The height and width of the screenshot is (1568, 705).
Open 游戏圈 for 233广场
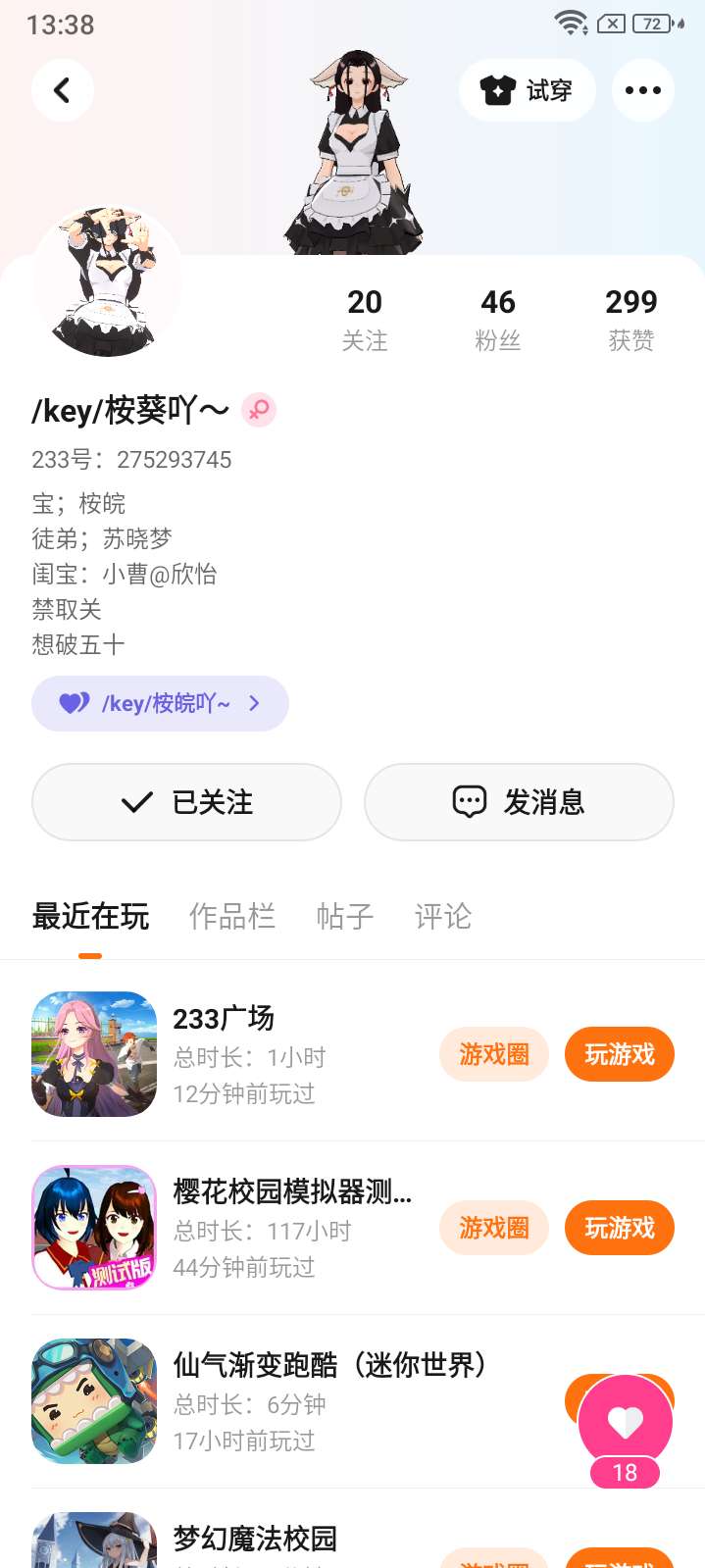[x=494, y=1054]
